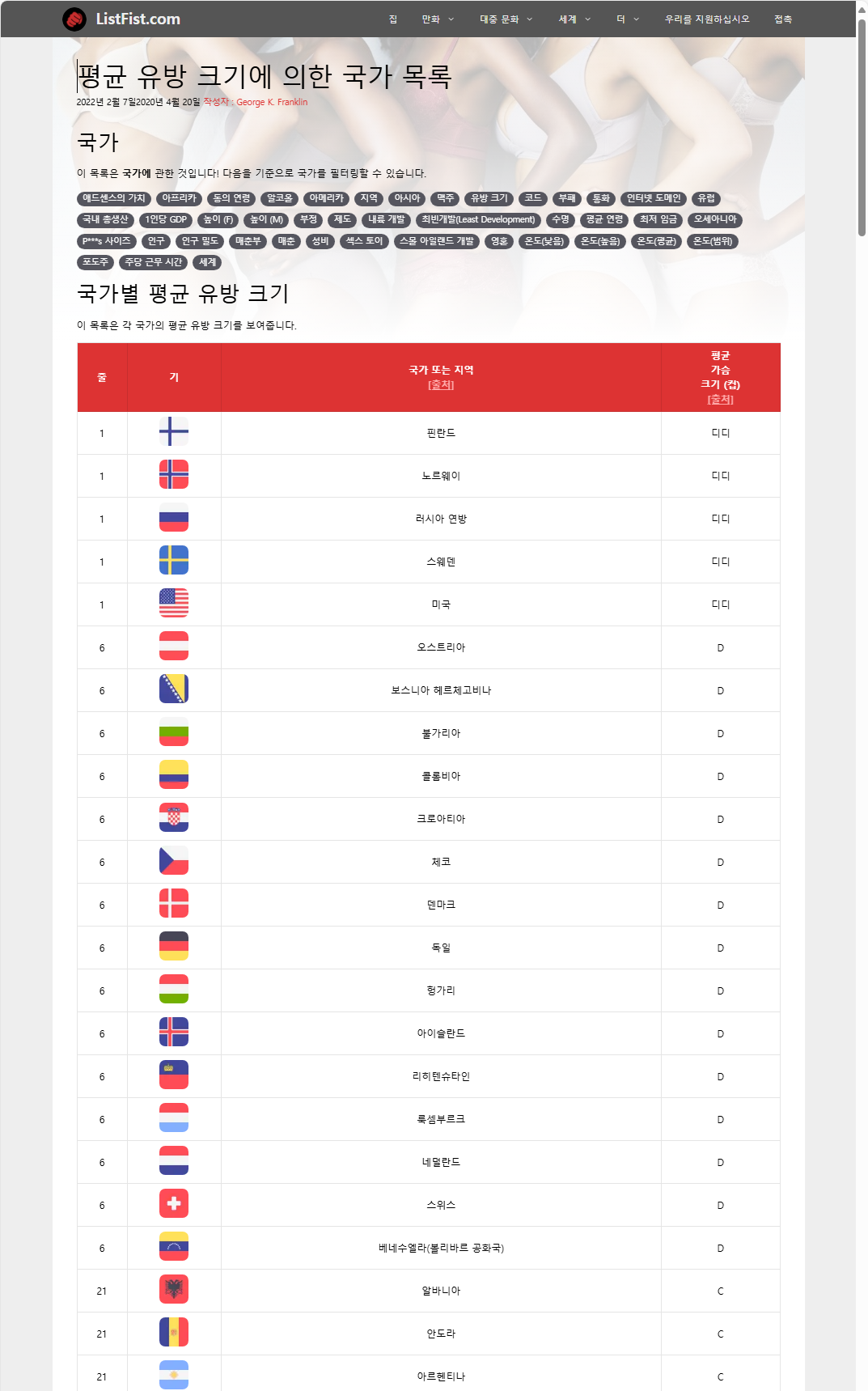868x1391 pixels.
Task: Select the 1인당 GDP chip
Action: point(166,219)
